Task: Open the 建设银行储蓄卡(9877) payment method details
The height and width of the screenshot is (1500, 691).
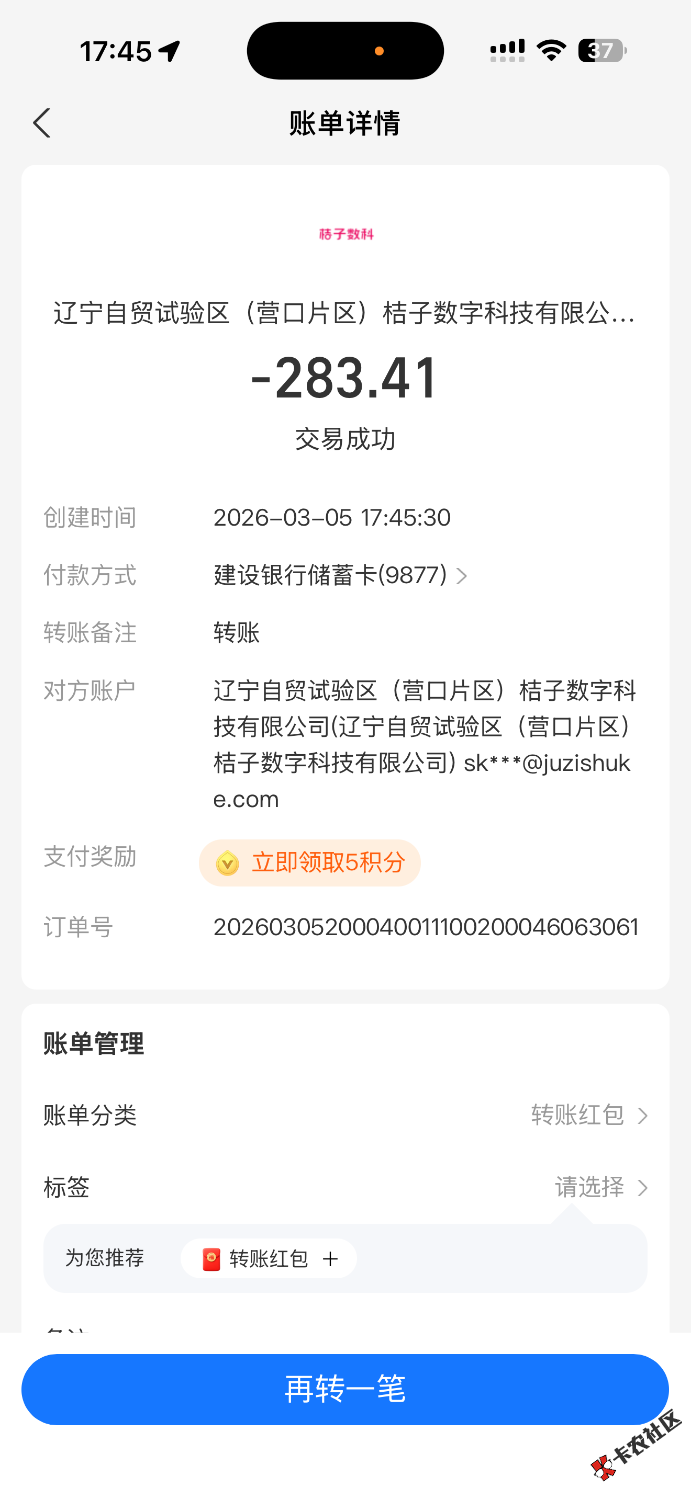Action: [340, 575]
